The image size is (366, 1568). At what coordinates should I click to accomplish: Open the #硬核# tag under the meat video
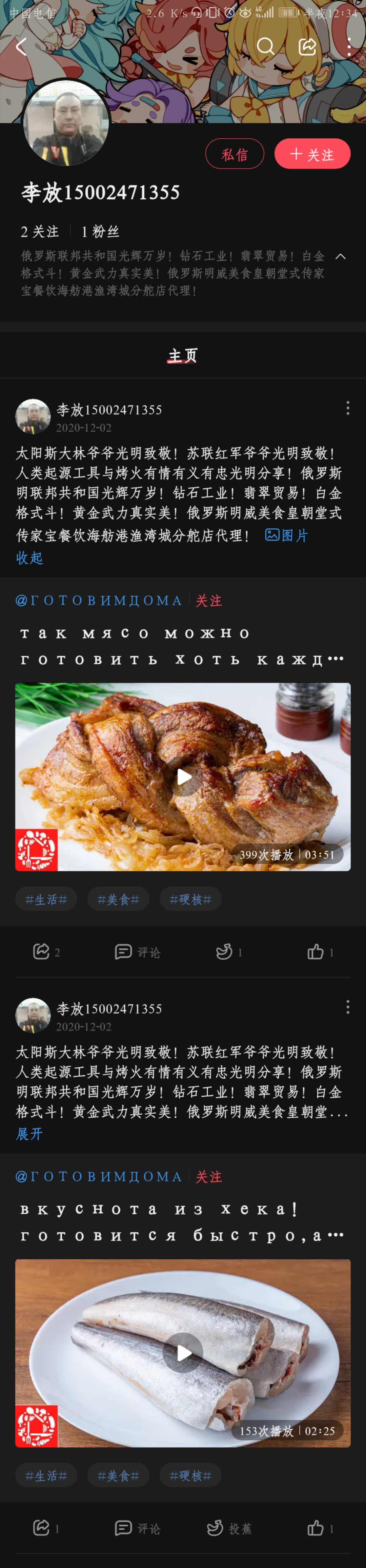[190, 899]
